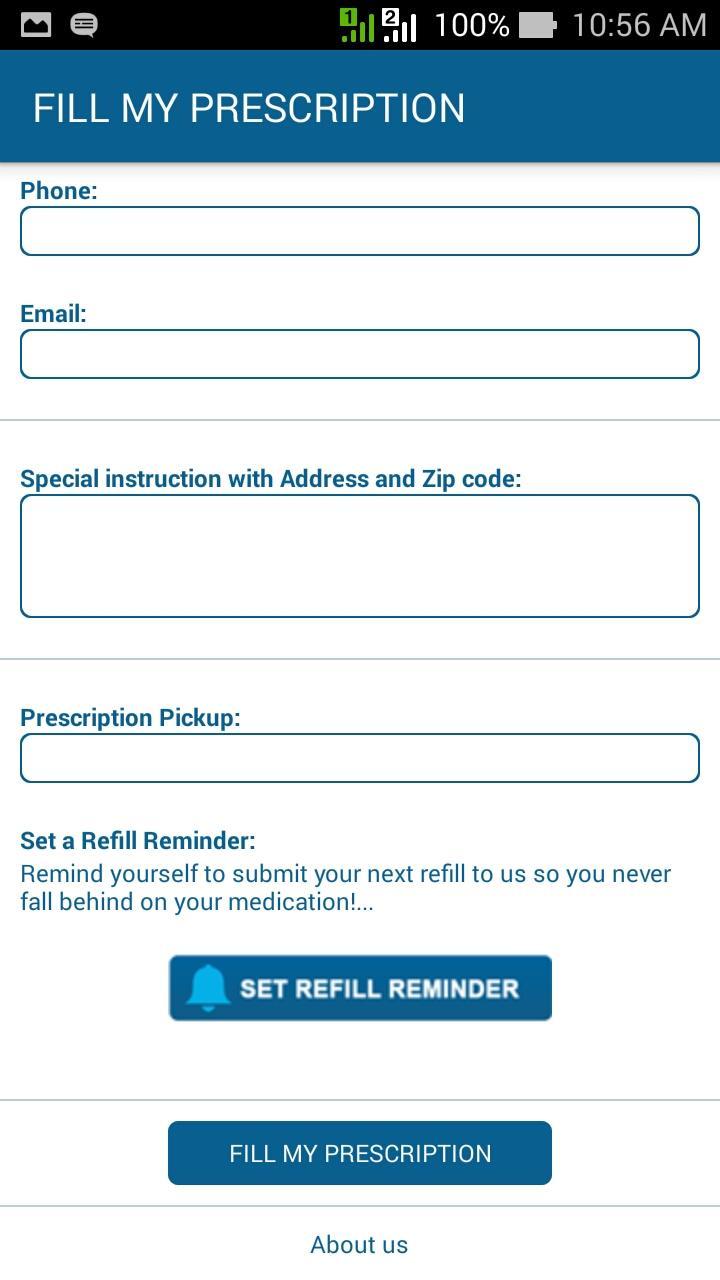Select the Prescription Pickup field
The width and height of the screenshot is (720, 1280).
(x=360, y=758)
